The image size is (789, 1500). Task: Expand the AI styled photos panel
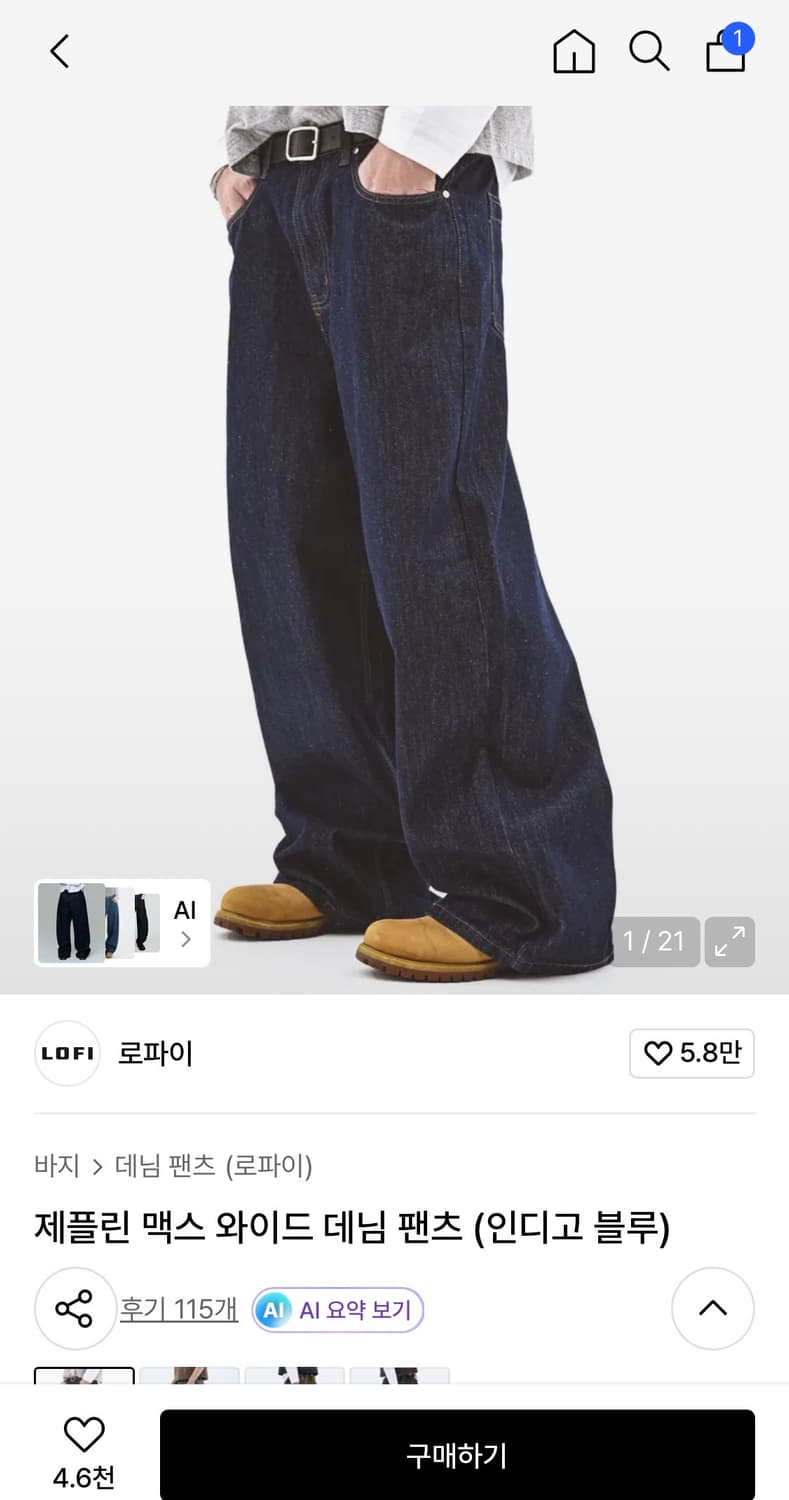184,922
